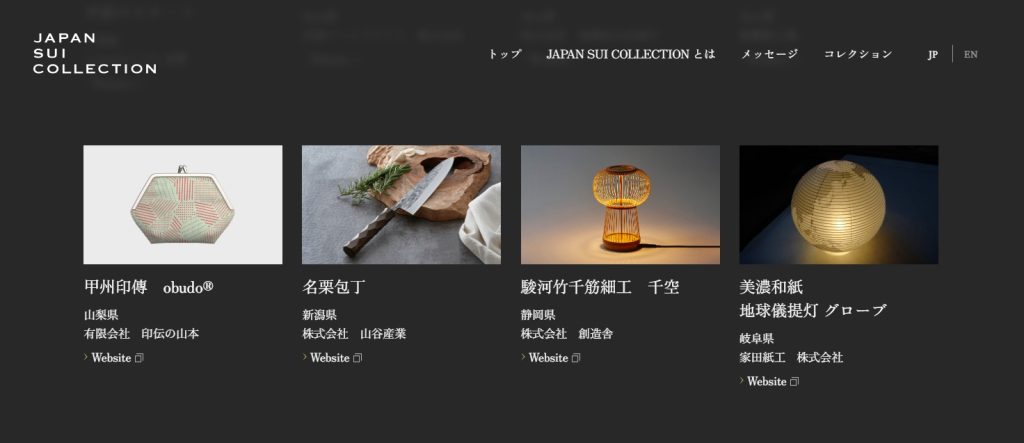The width and height of the screenshot is (1024, 443).
Task: Open the bamboo lamp 千空 image
Action: point(620,205)
